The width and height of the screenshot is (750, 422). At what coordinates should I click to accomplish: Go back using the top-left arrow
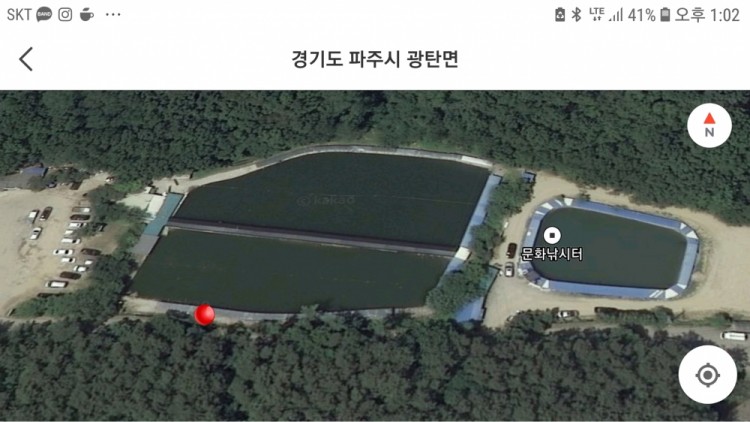click(26, 59)
